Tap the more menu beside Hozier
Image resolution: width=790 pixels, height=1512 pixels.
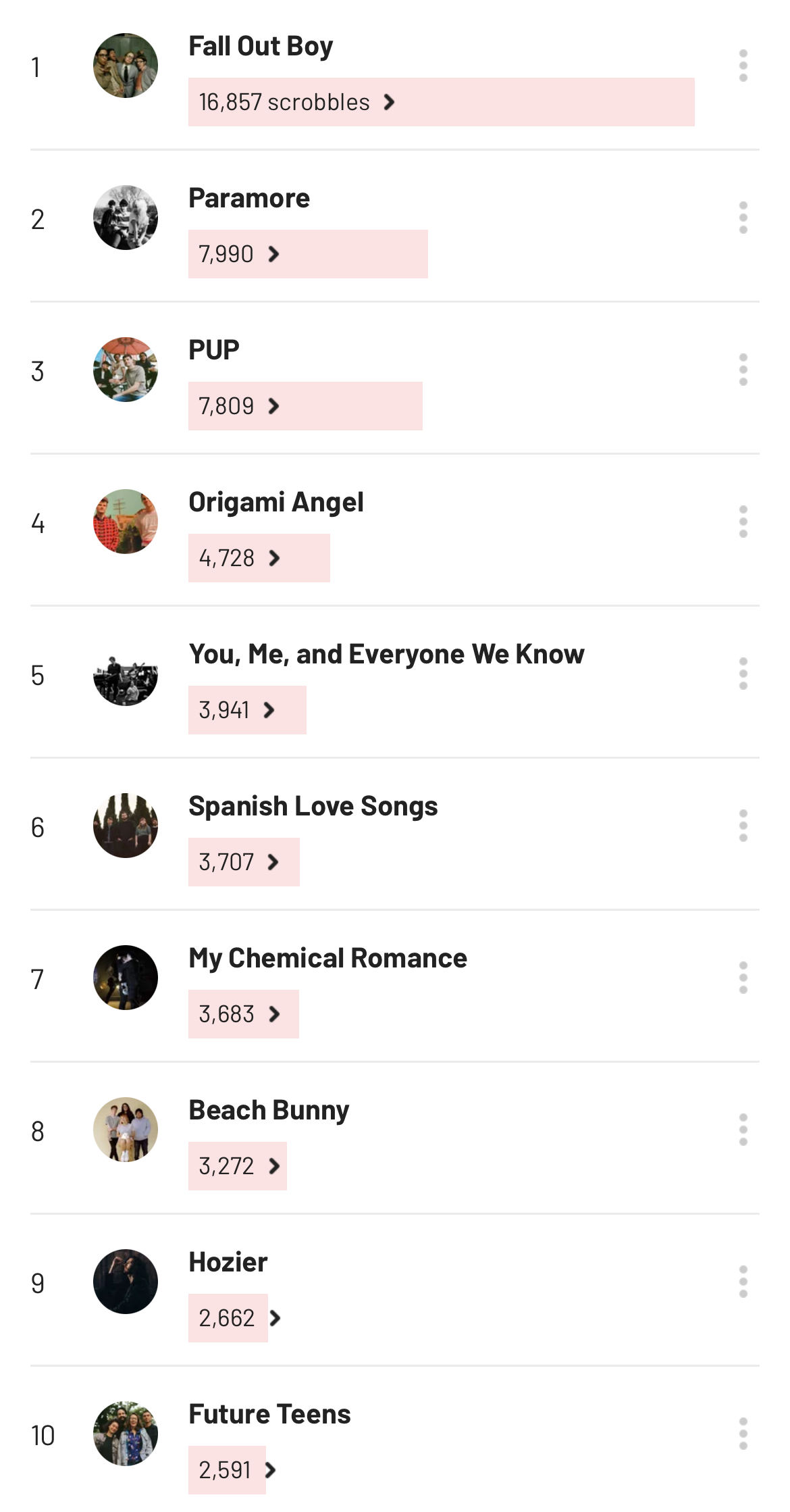point(743,1282)
